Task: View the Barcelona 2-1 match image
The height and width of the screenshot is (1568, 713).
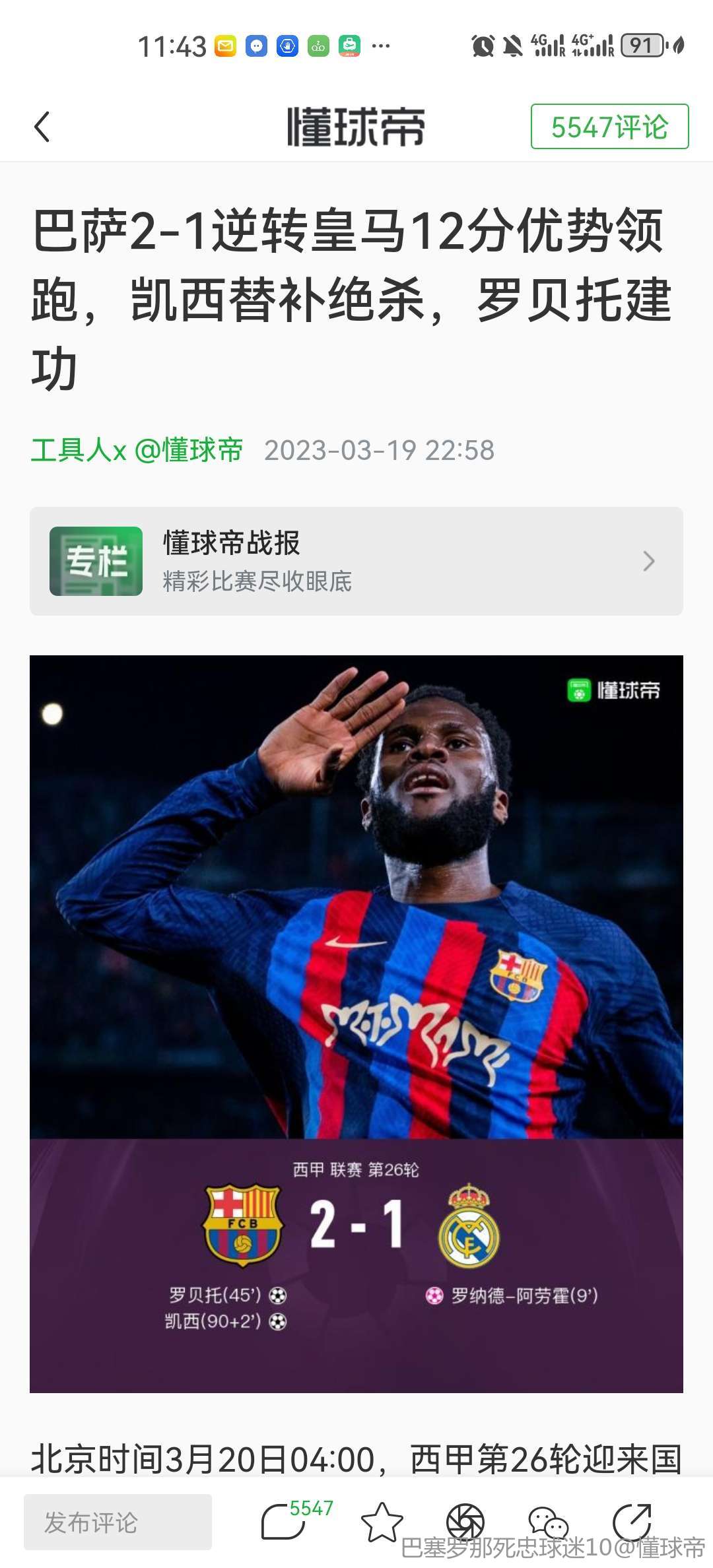Action: pos(356,1023)
